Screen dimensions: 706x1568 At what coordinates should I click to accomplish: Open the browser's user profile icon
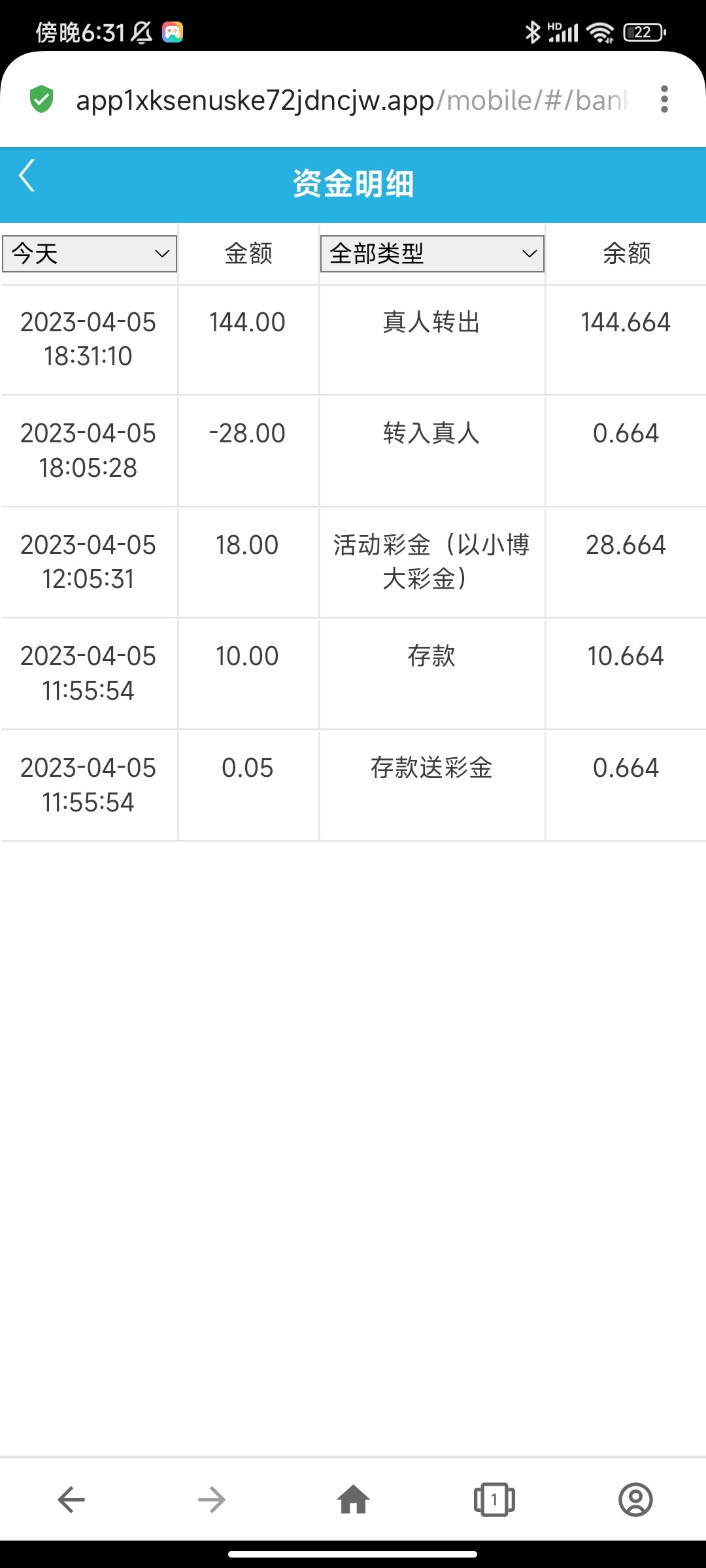(635, 1499)
